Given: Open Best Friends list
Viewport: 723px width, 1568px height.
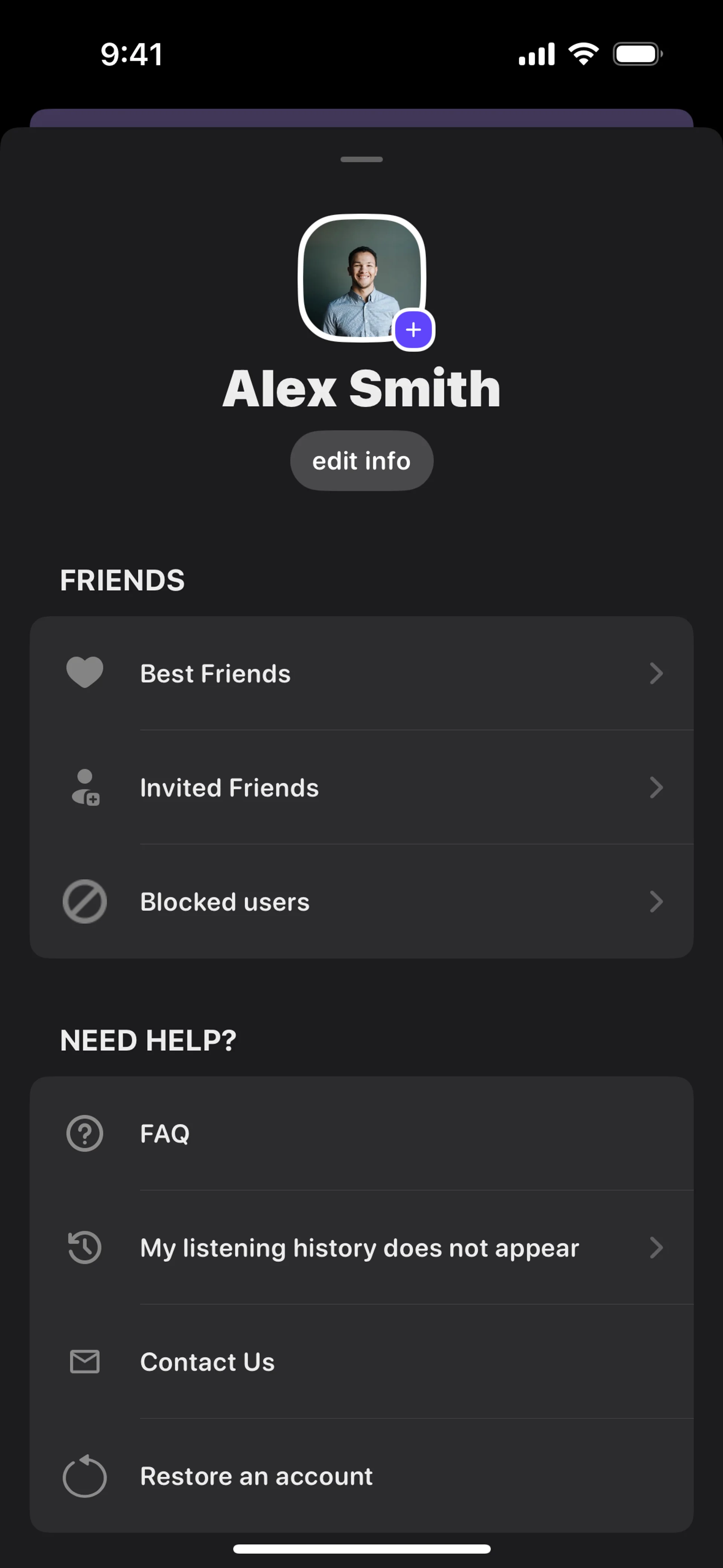Looking at the screenshot, I should [x=361, y=673].
